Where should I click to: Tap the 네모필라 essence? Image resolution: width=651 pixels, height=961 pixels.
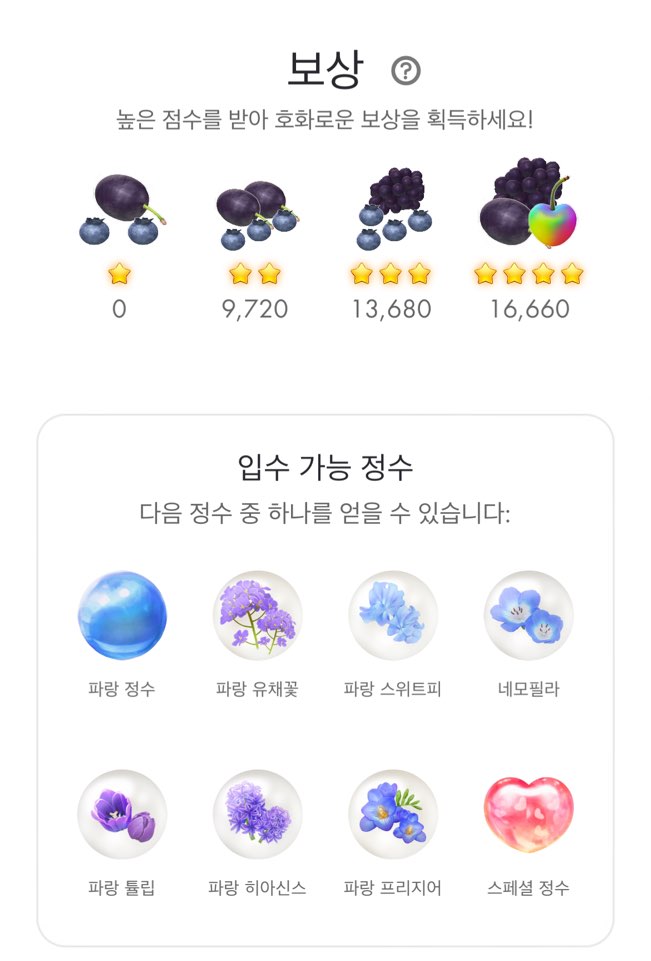(x=528, y=615)
